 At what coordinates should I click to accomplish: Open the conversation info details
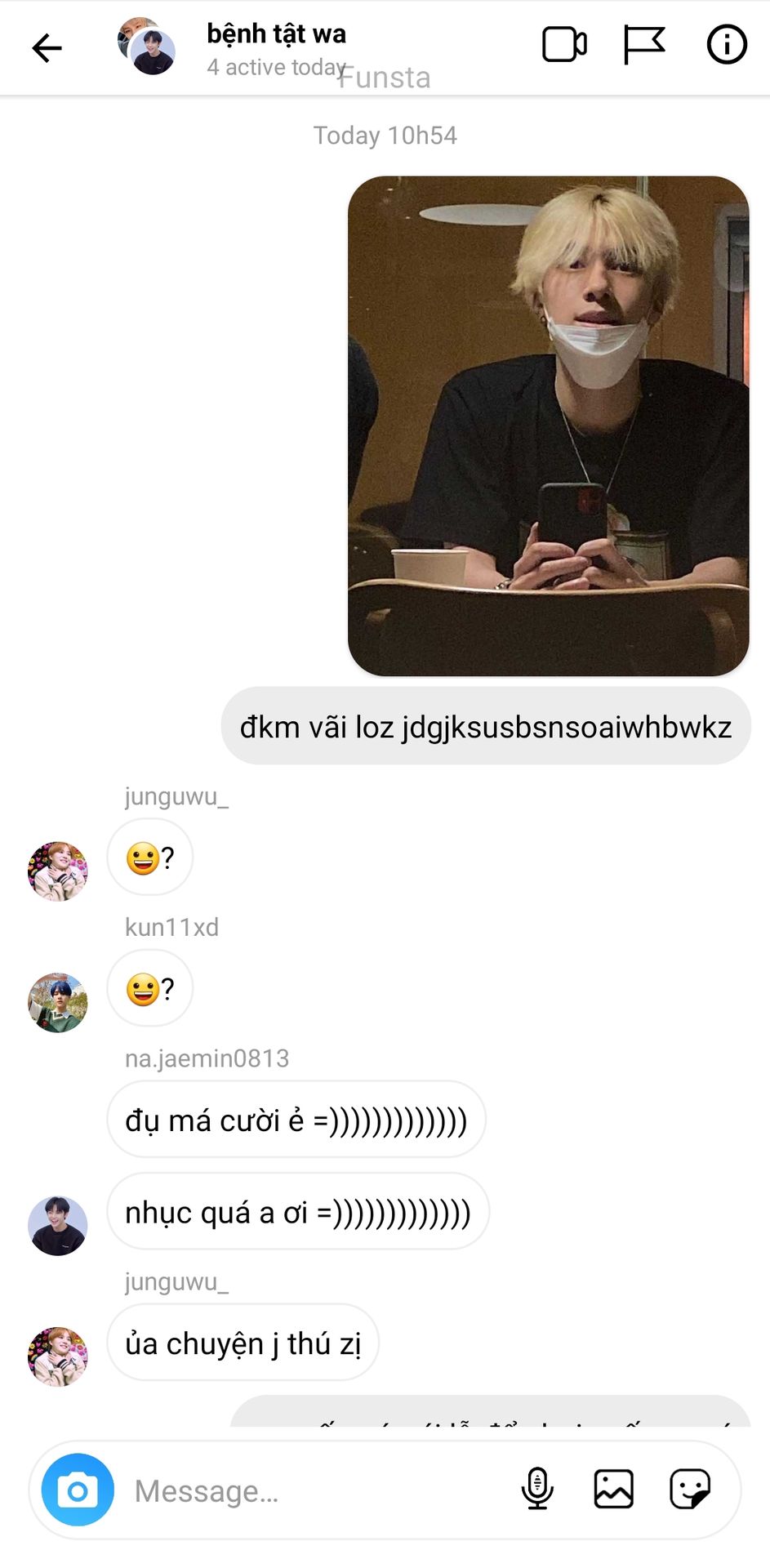pyautogui.click(x=726, y=45)
